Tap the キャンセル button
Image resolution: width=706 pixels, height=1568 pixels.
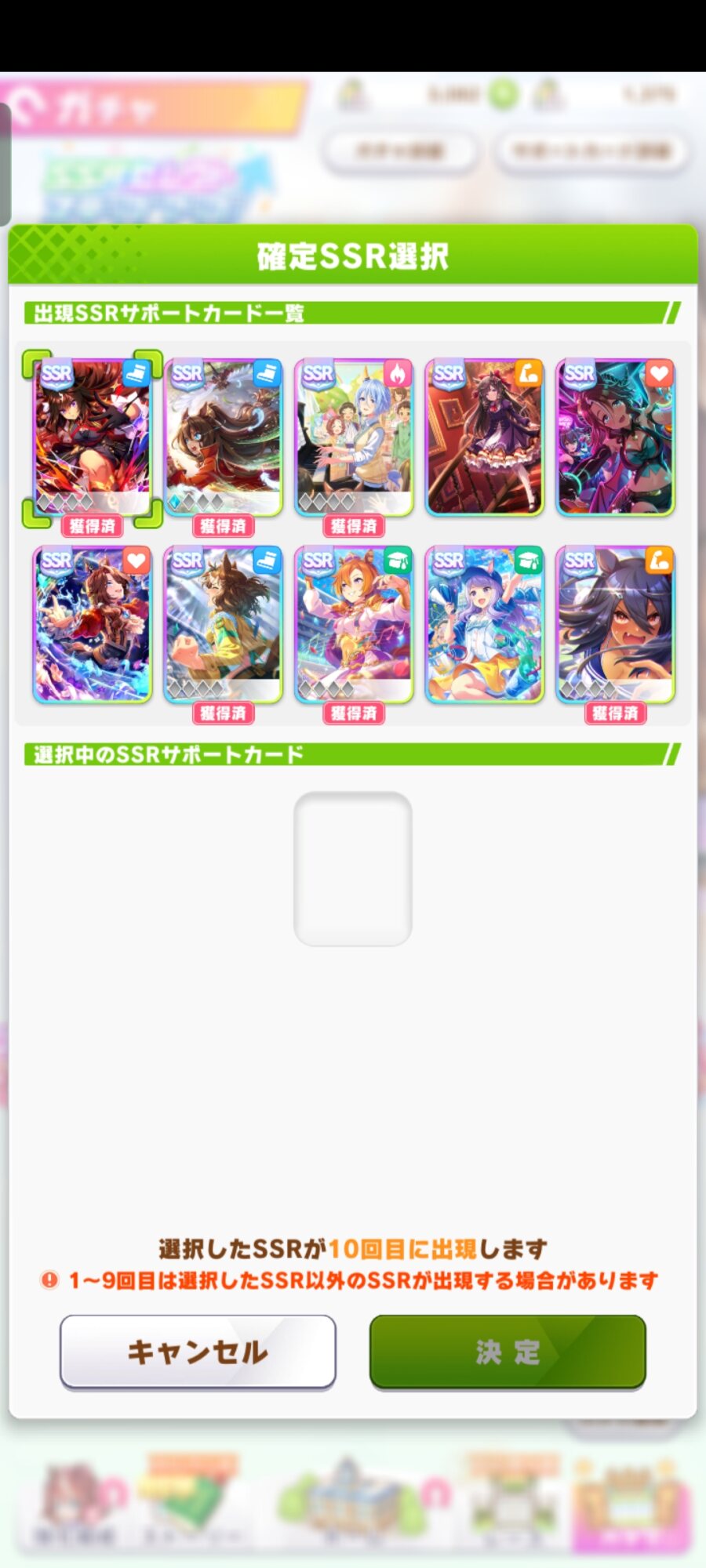point(198,1352)
